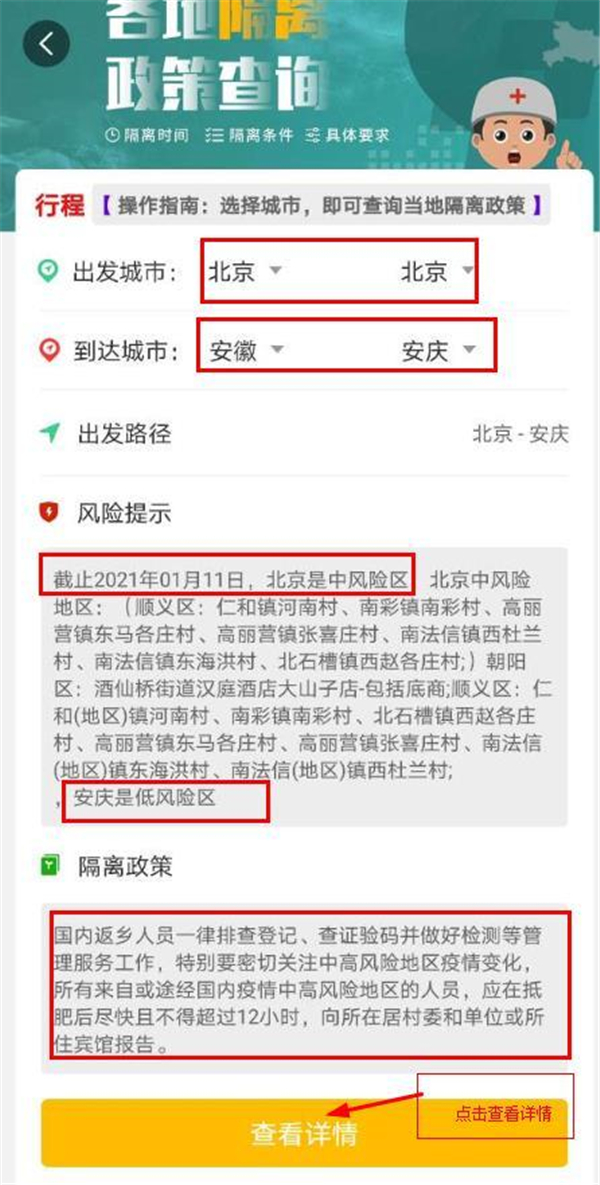Go back using the top-left arrow

coord(47,44)
